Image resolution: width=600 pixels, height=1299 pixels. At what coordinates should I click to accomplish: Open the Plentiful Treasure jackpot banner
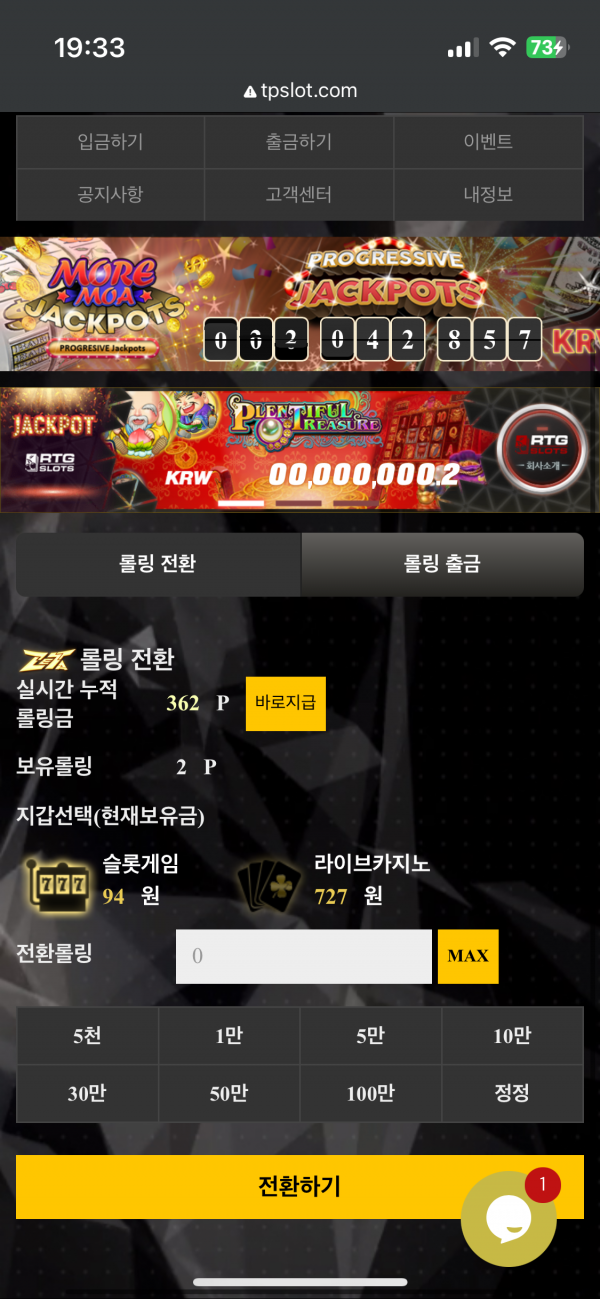(300, 450)
